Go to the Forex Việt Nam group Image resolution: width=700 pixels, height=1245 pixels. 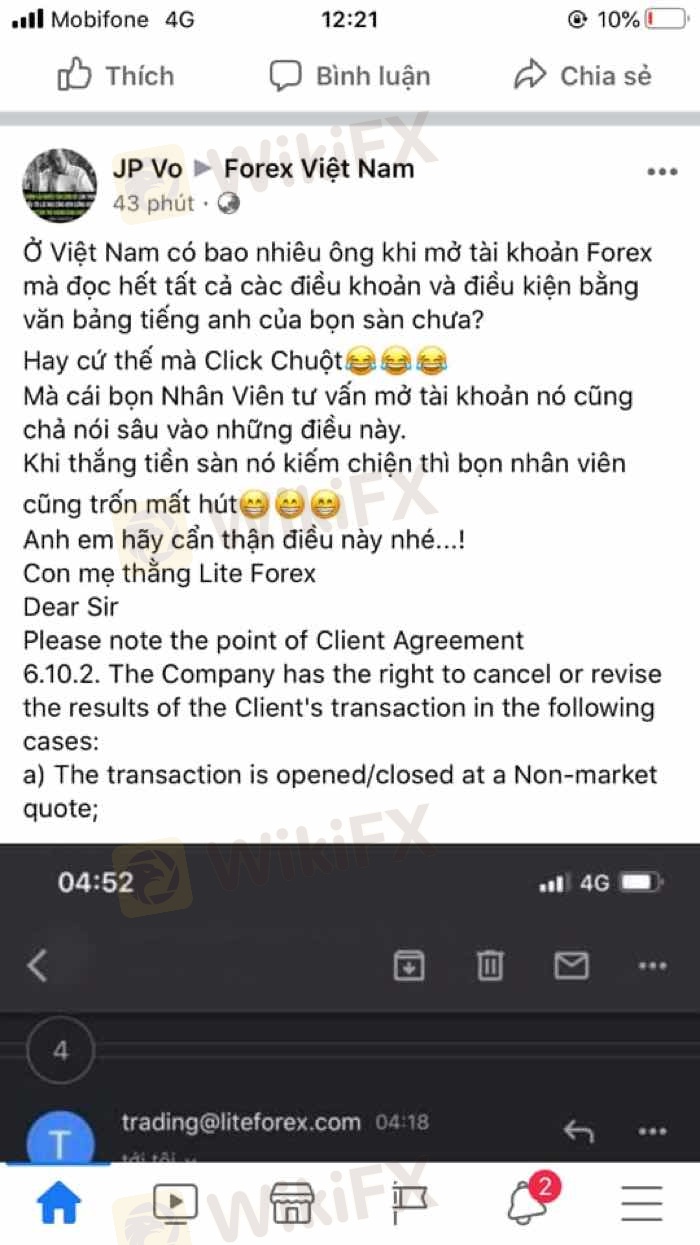click(x=319, y=169)
